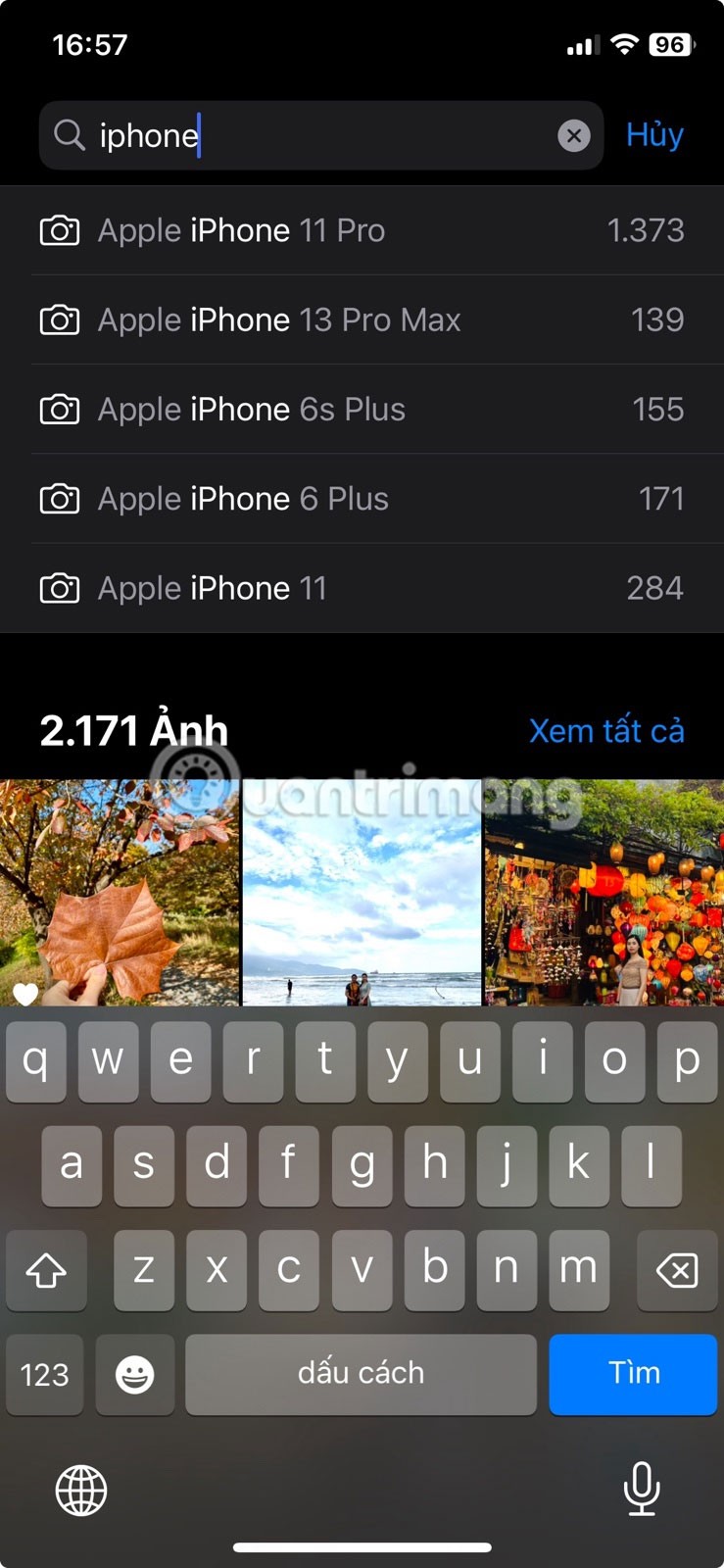
Task: Tap the keyboard backspace key
Action: point(676,1270)
